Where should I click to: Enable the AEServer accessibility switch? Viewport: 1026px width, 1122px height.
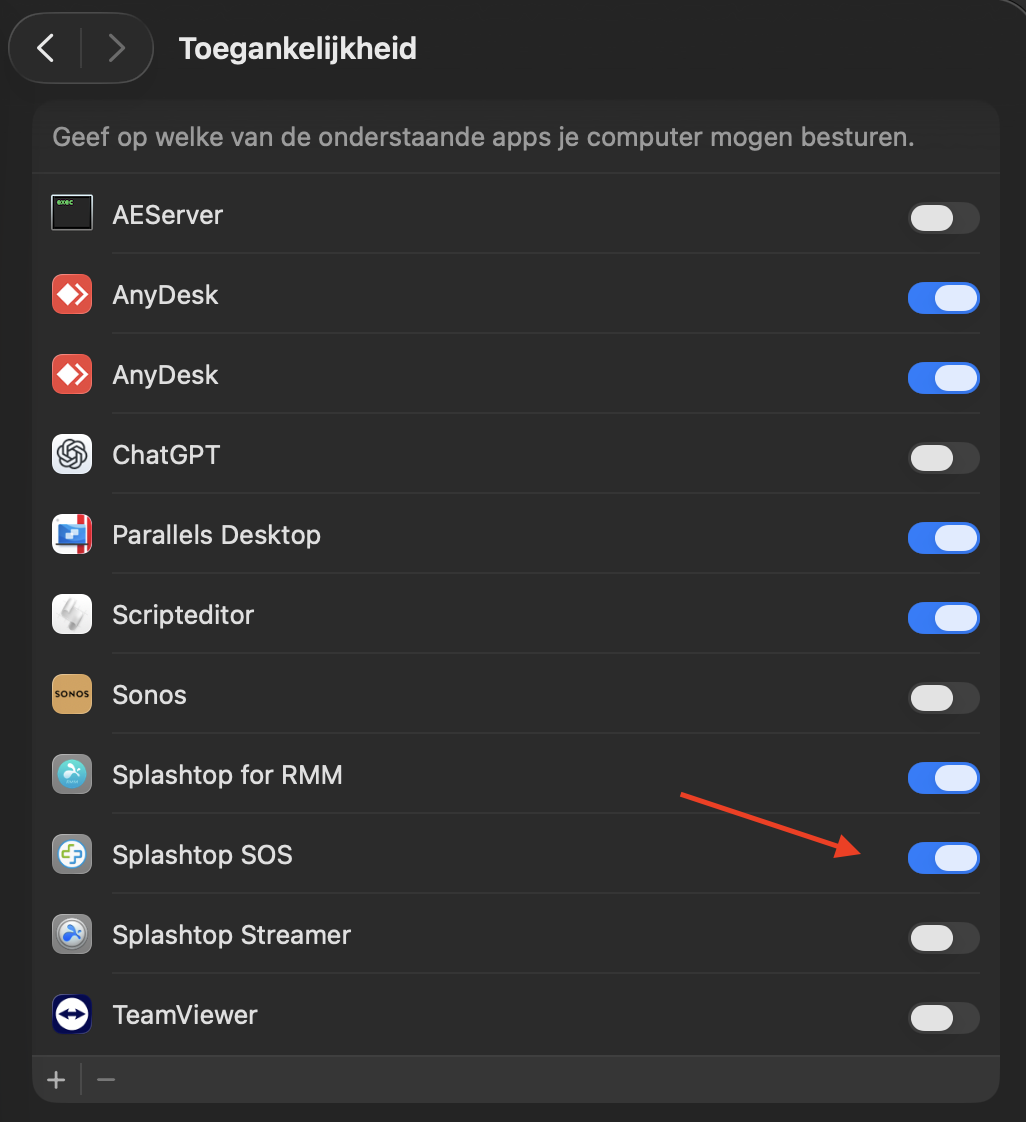coord(943,218)
